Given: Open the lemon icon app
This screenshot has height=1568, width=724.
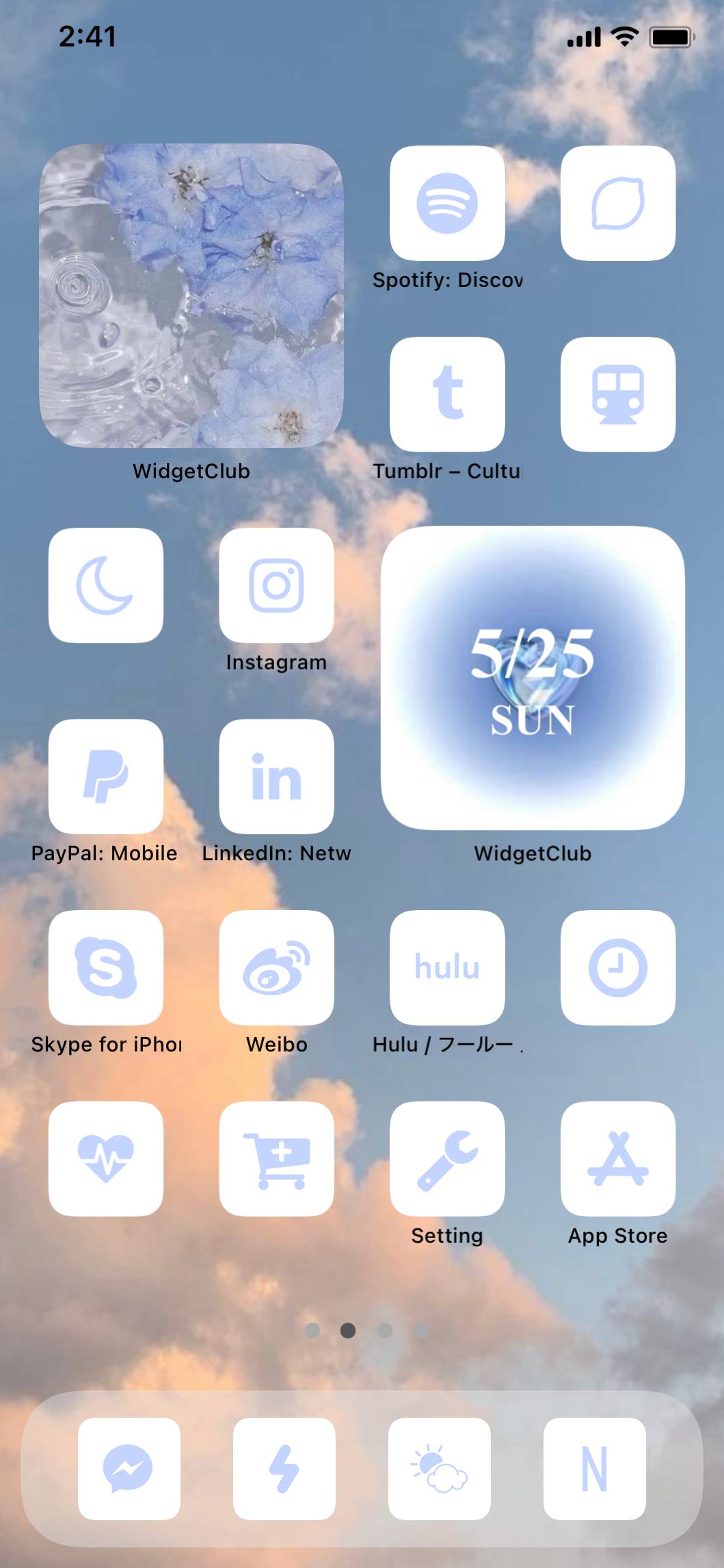Looking at the screenshot, I should pyautogui.click(x=617, y=203).
